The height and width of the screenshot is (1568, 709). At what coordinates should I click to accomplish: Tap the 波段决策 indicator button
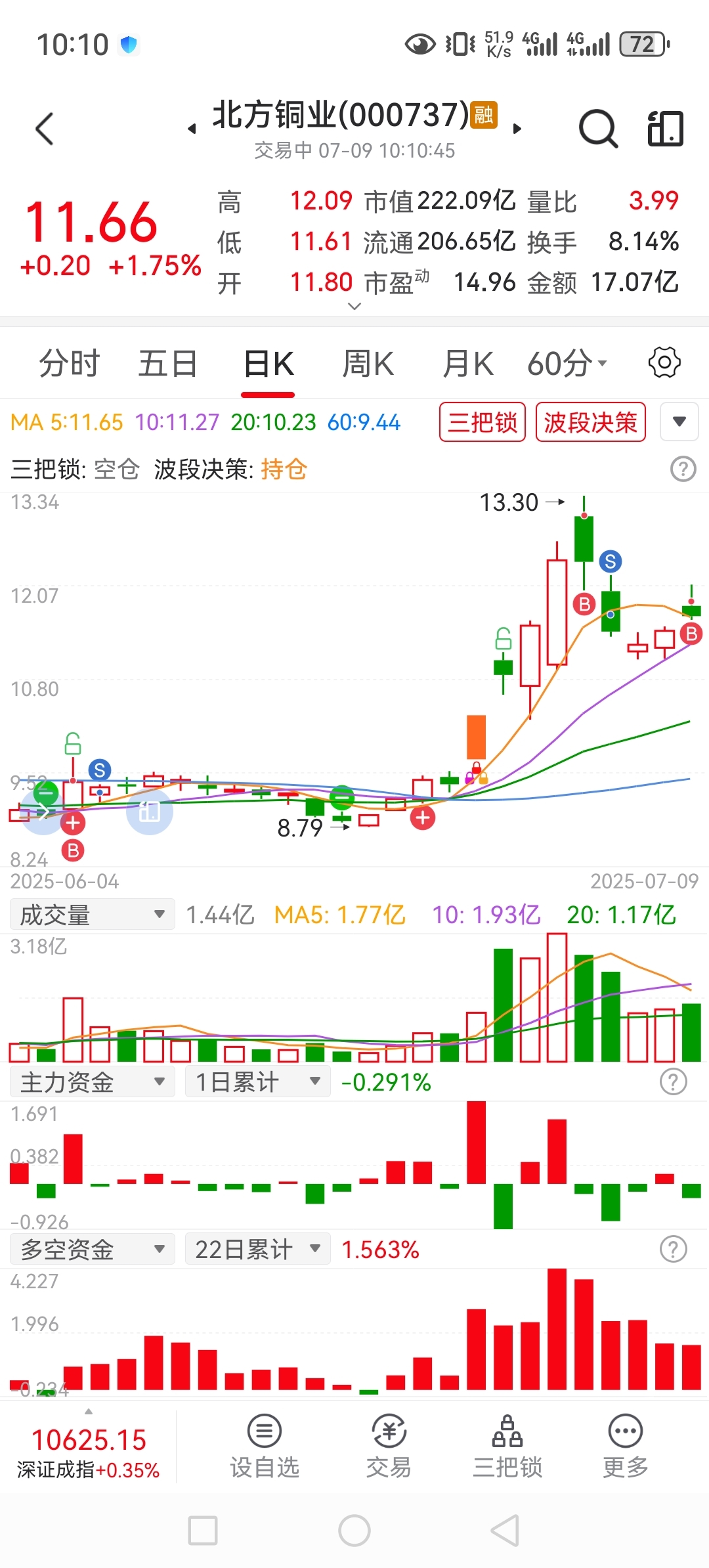(x=591, y=422)
